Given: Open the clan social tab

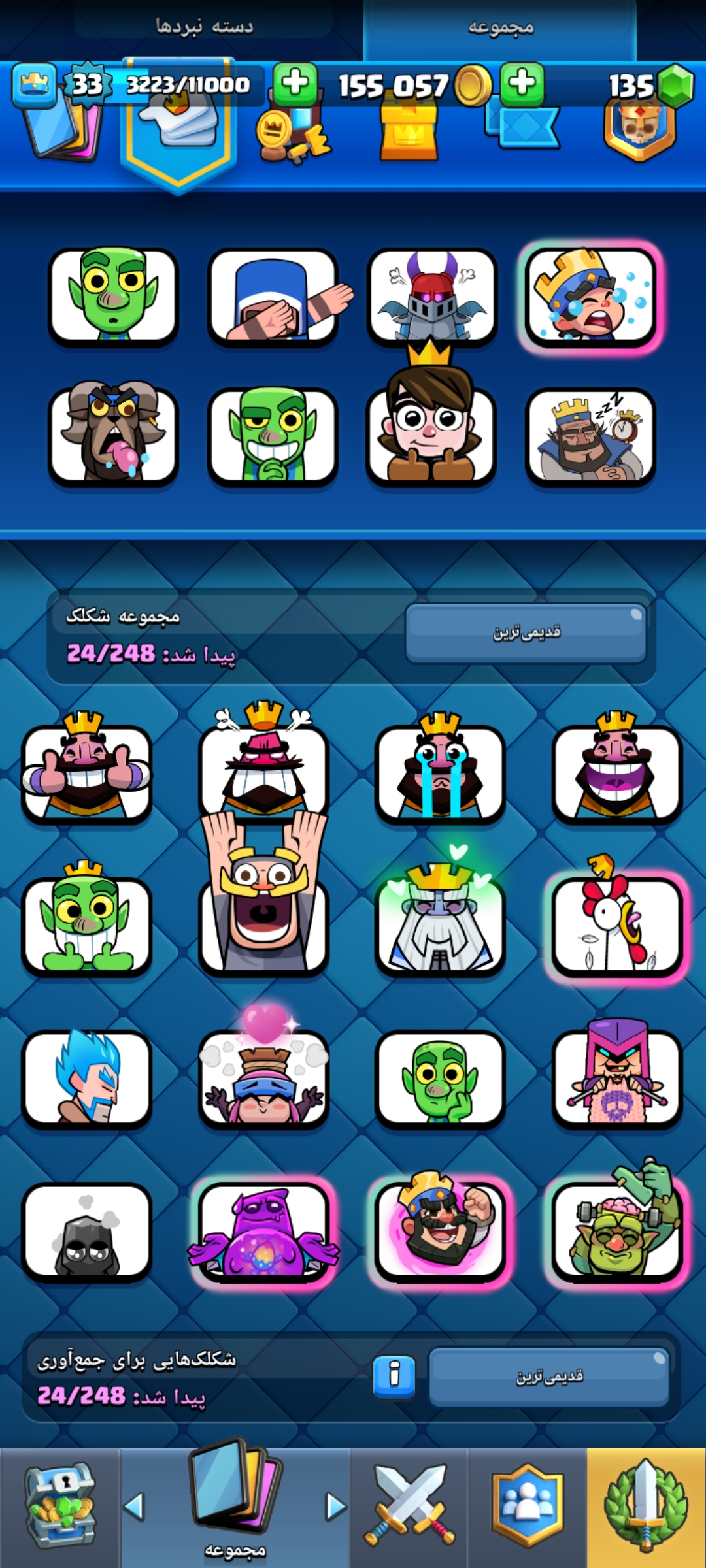Looking at the screenshot, I should click(527, 1507).
